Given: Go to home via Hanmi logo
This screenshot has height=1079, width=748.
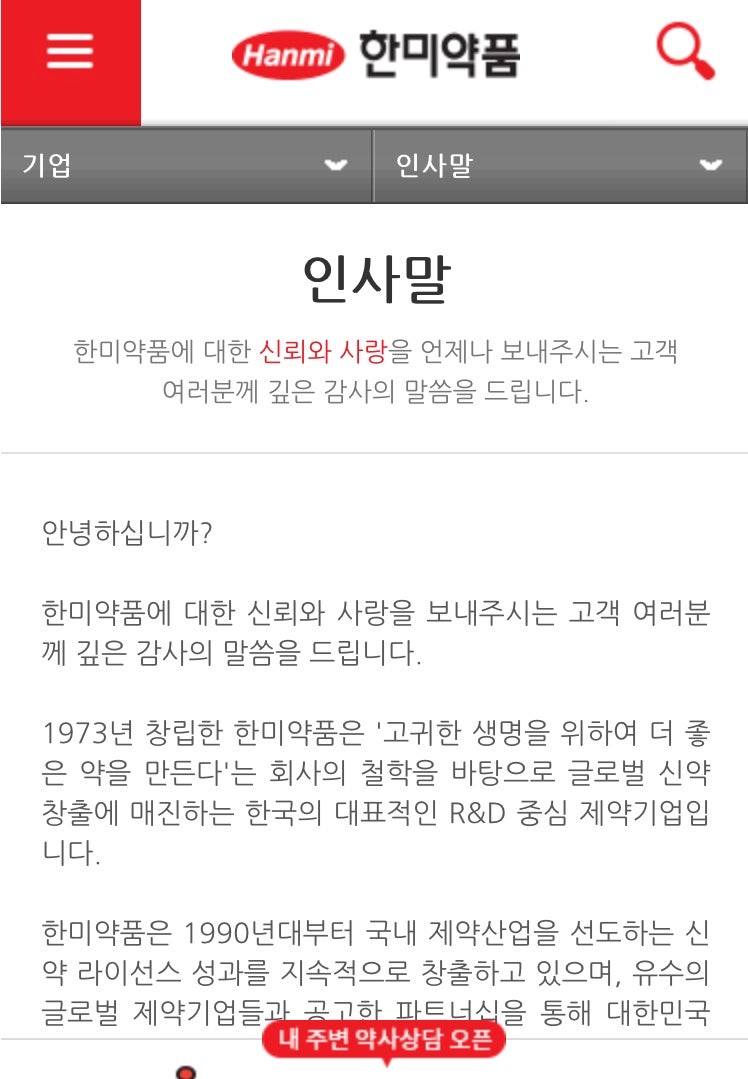Looking at the screenshot, I should 375,53.
